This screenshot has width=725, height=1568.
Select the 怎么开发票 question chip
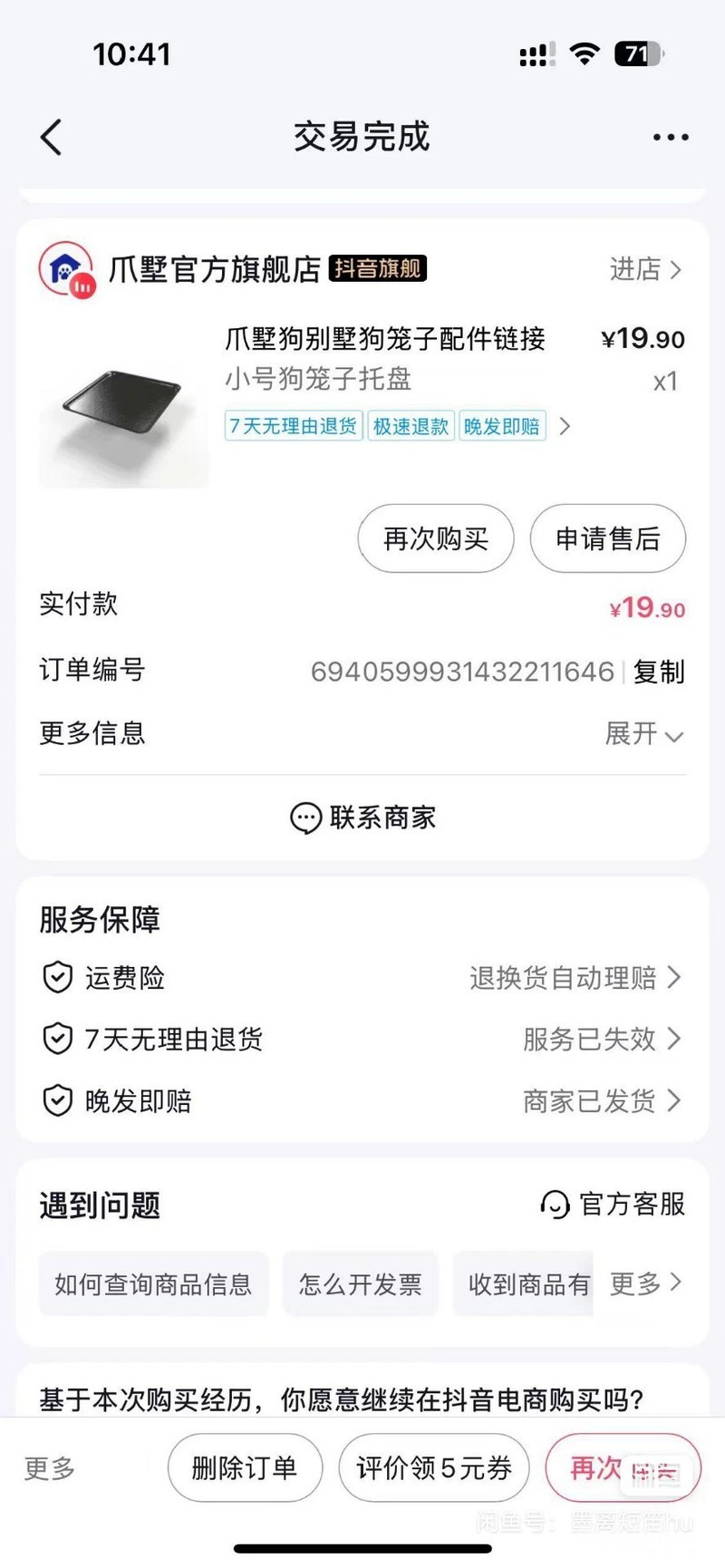[x=361, y=1284]
